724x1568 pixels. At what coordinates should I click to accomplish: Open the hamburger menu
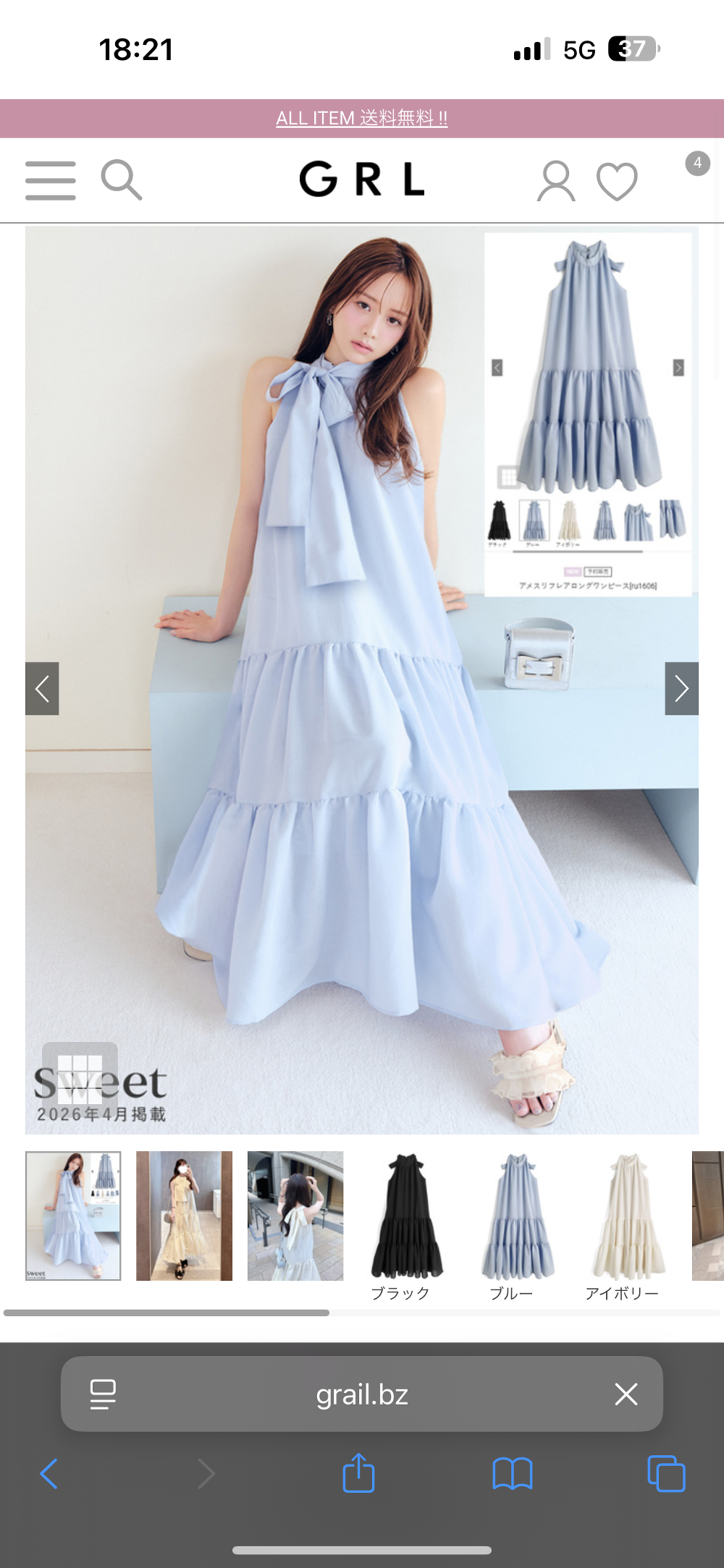[50, 180]
